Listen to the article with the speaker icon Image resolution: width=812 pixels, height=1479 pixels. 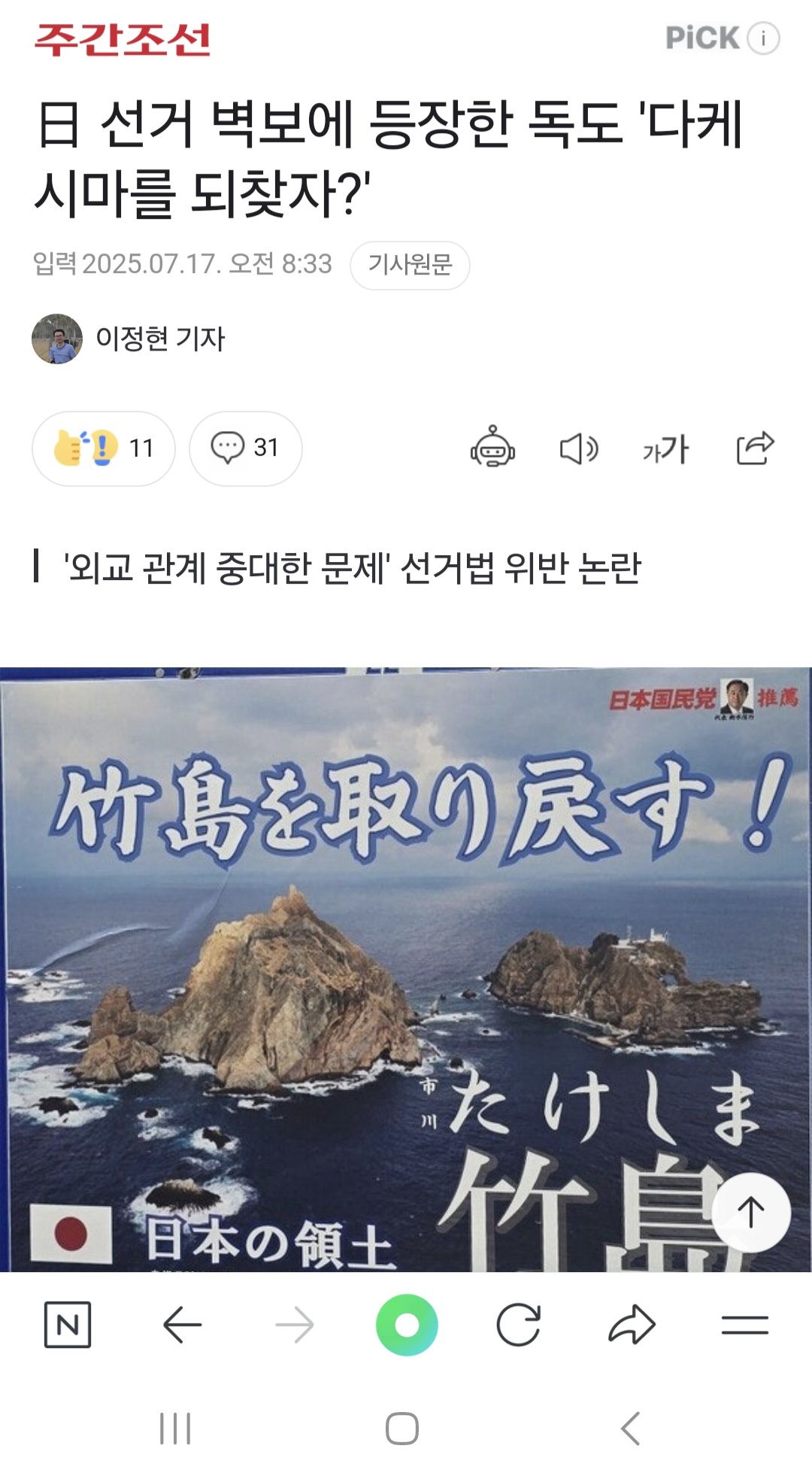pos(579,449)
